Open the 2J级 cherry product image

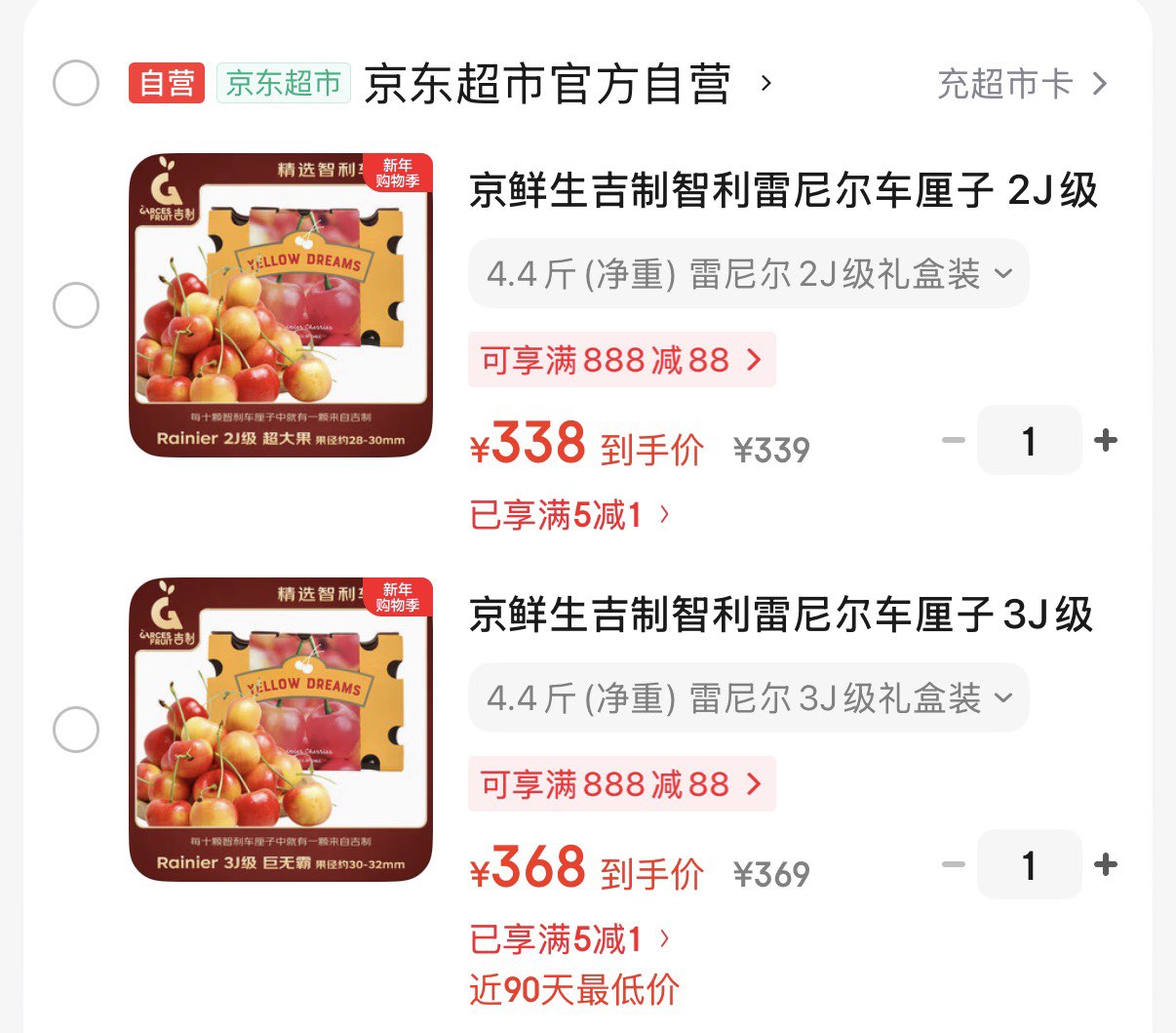pos(281,305)
